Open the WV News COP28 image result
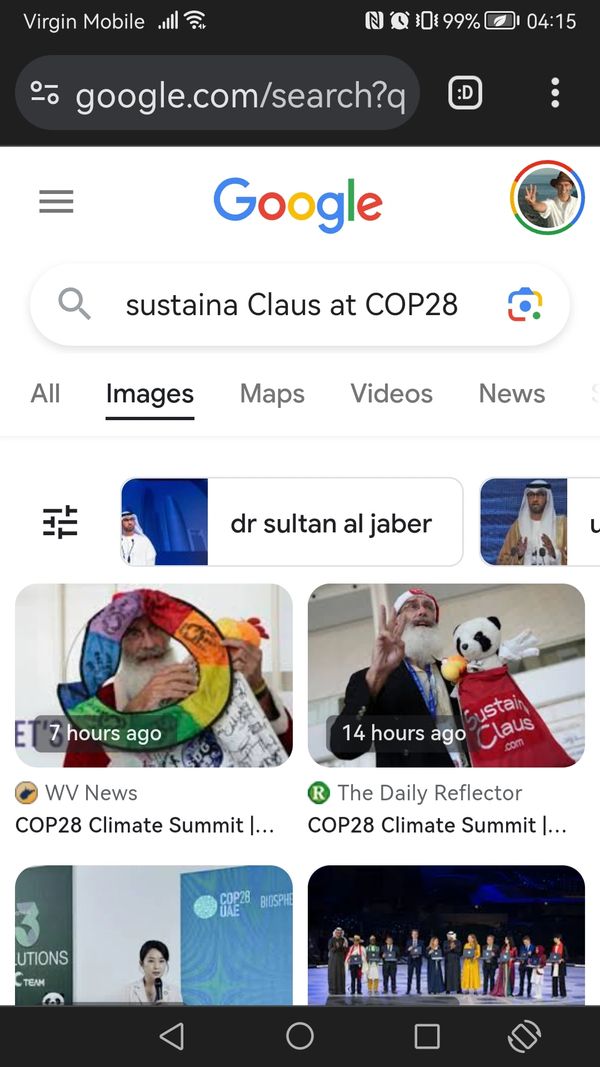This screenshot has height=1067, width=600. (154, 676)
